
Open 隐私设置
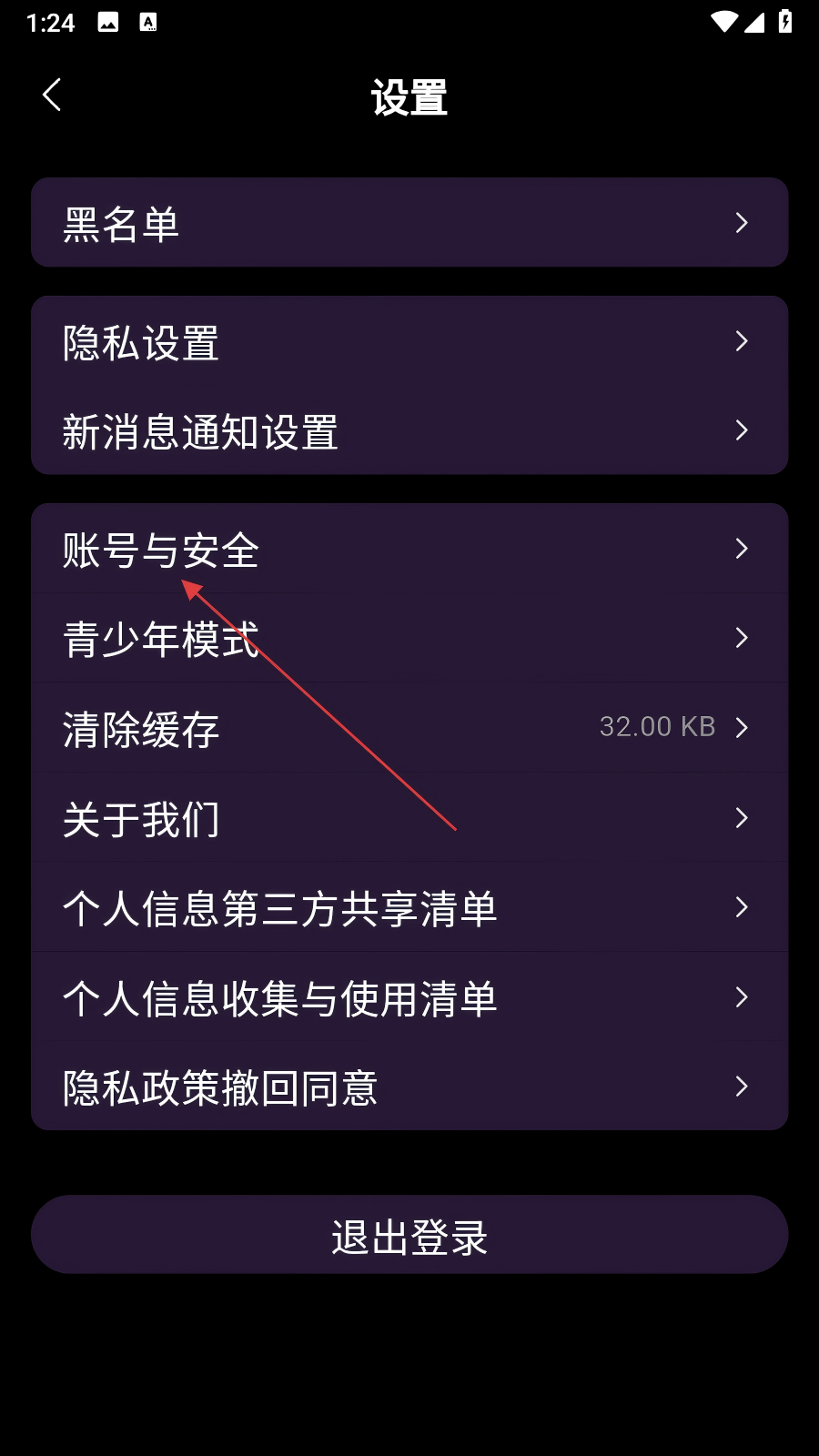pyautogui.click(x=409, y=341)
